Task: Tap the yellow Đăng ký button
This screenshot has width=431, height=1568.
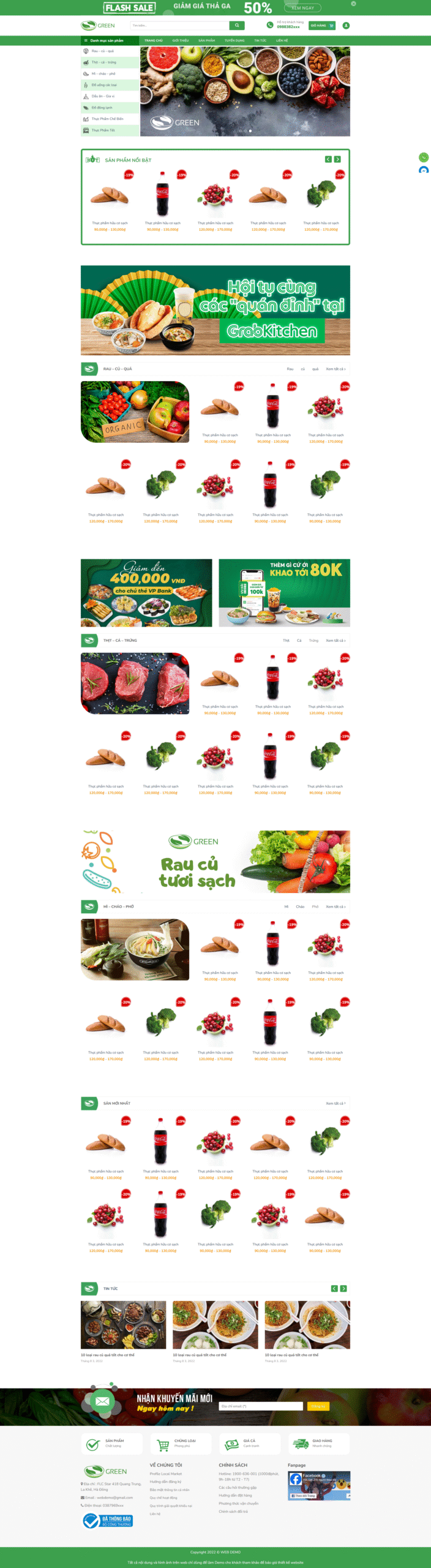Action: pyautogui.click(x=318, y=1406)
